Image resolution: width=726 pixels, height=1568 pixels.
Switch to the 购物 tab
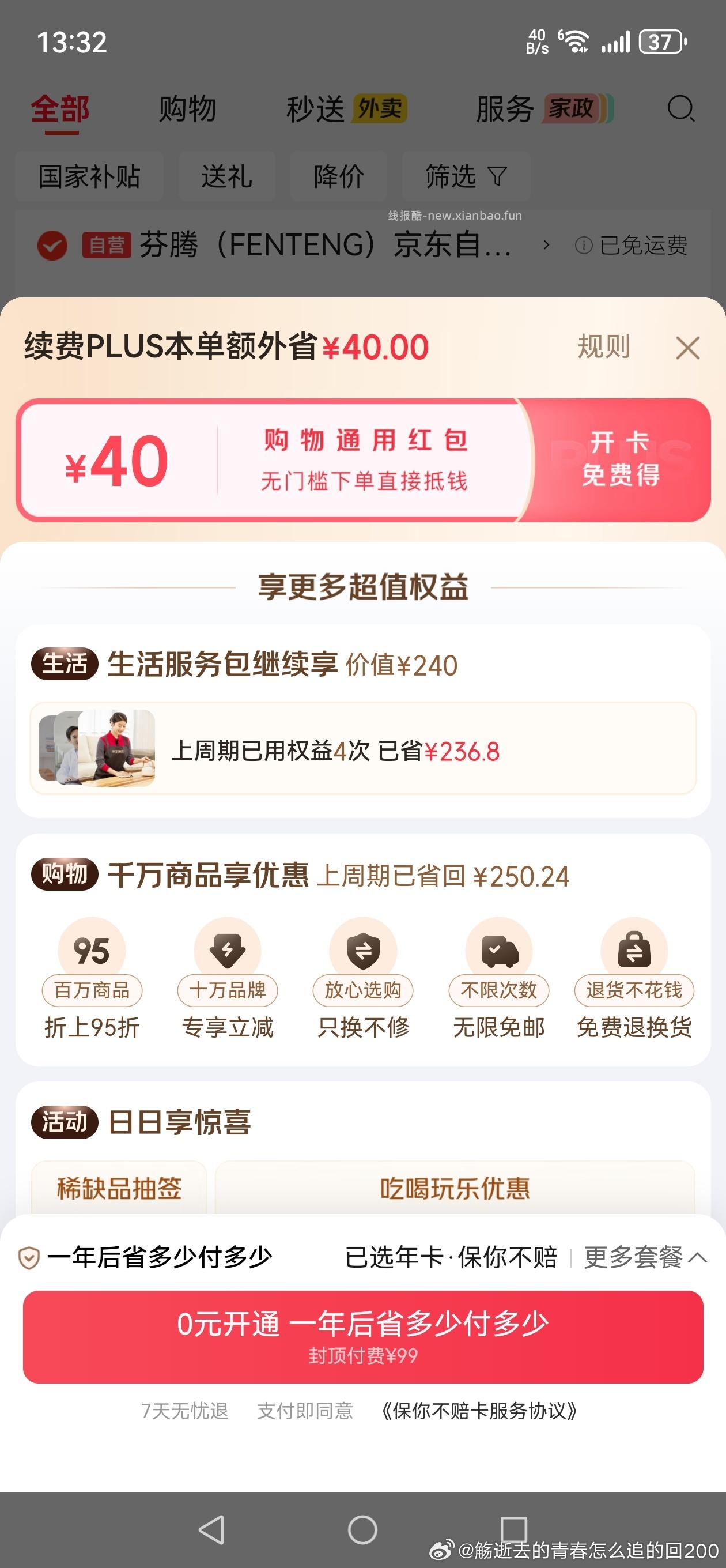(187, 110)
